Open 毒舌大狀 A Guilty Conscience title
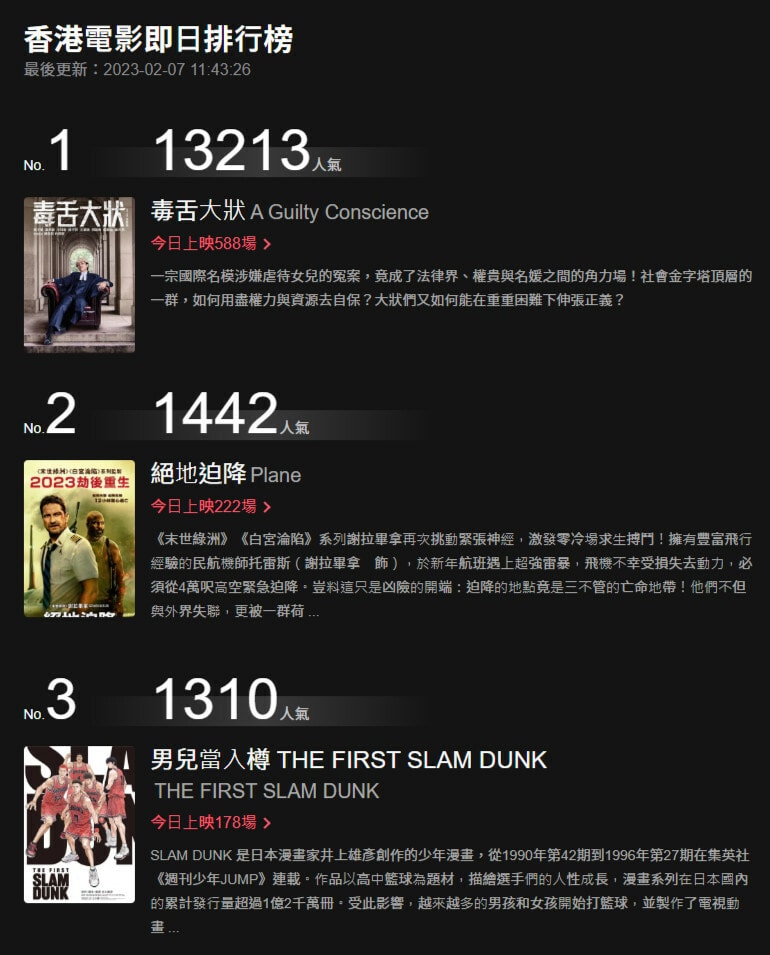Viewport: 770px width, 955px height. (289, 212)
